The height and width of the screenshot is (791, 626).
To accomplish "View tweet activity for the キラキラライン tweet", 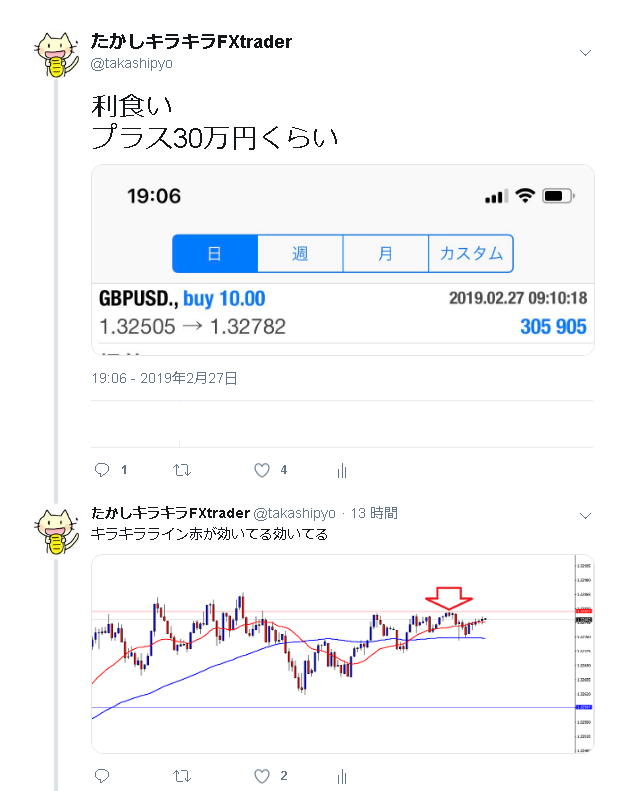I will tap(341, 776).
